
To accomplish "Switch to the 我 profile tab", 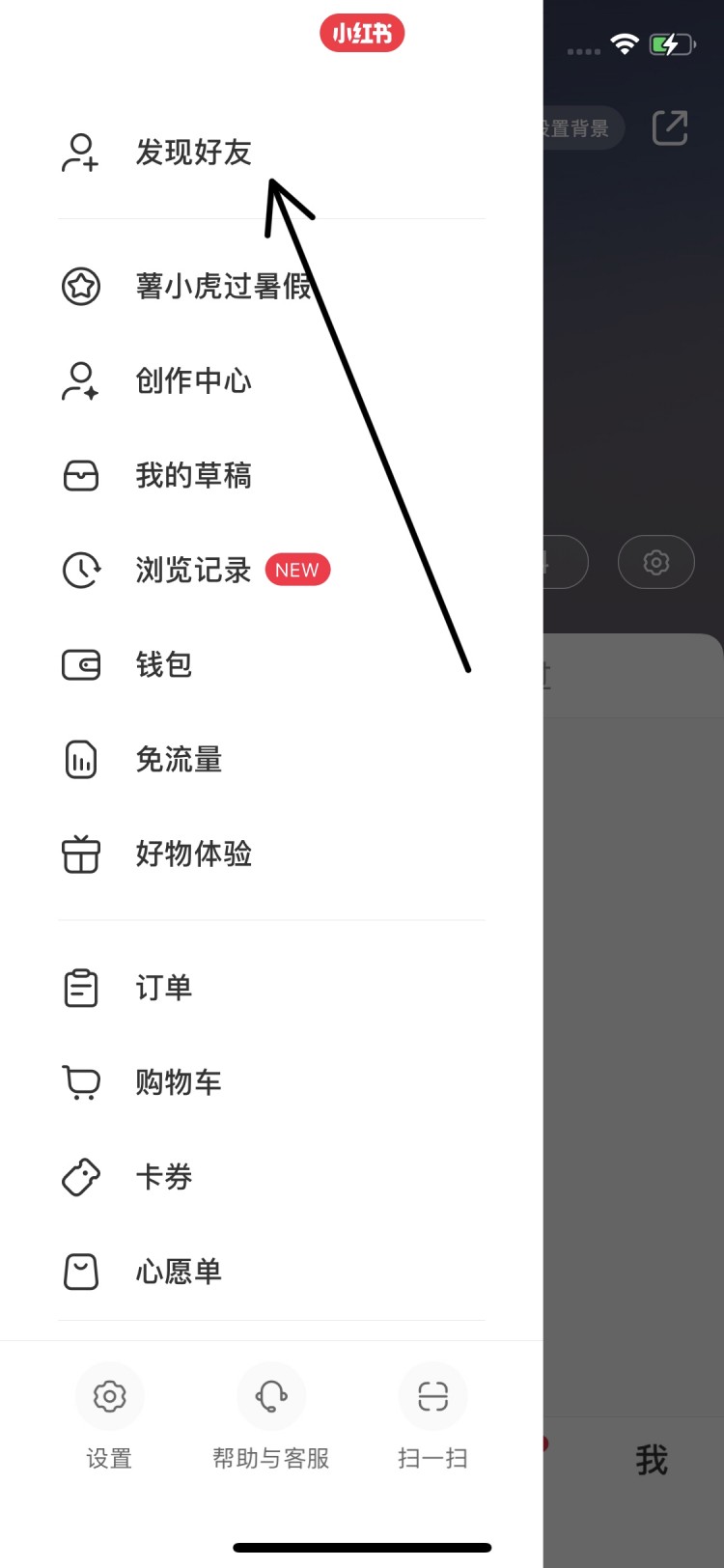I will point(653,1460).
